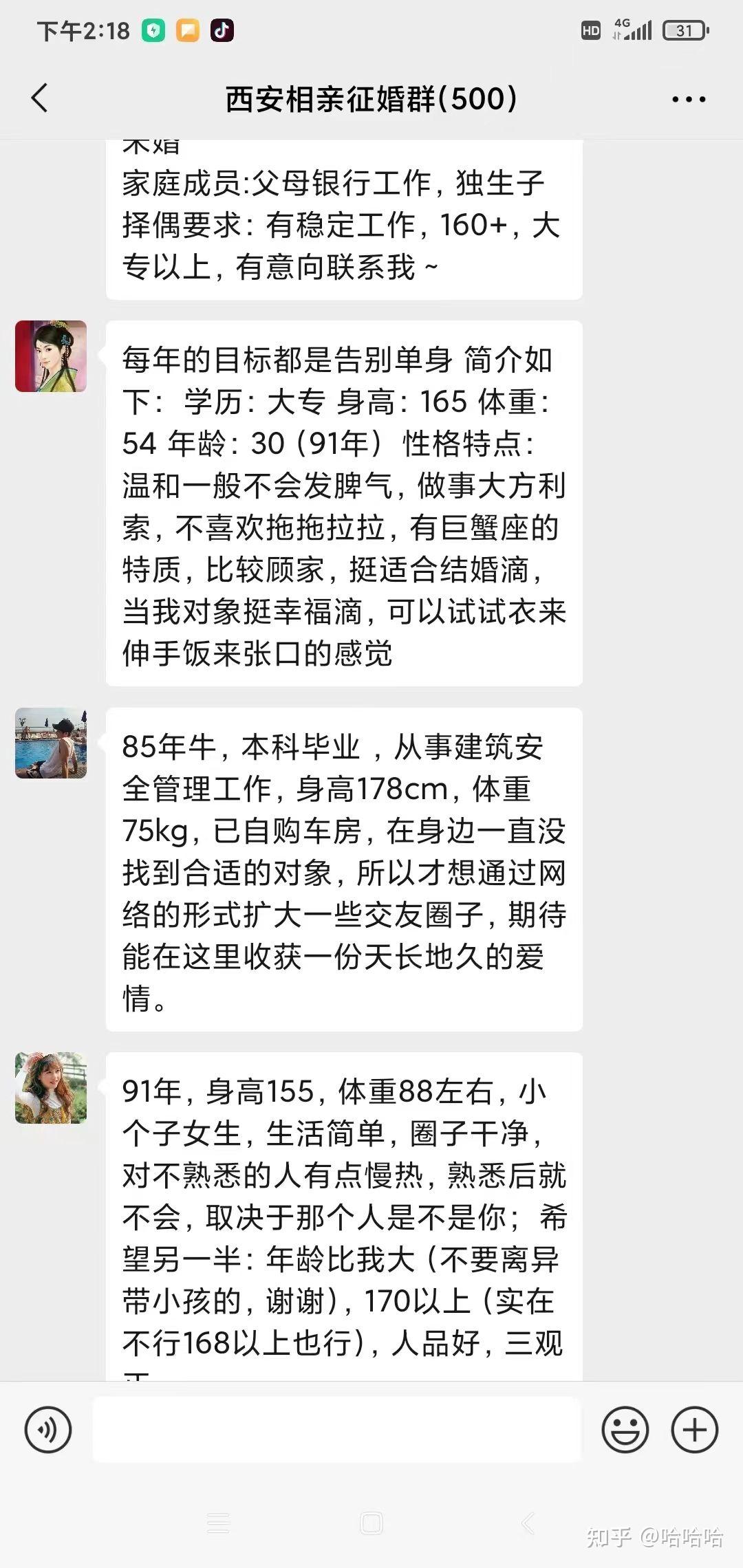
Task: Switch to voice message input
Action: point(48,1430)
